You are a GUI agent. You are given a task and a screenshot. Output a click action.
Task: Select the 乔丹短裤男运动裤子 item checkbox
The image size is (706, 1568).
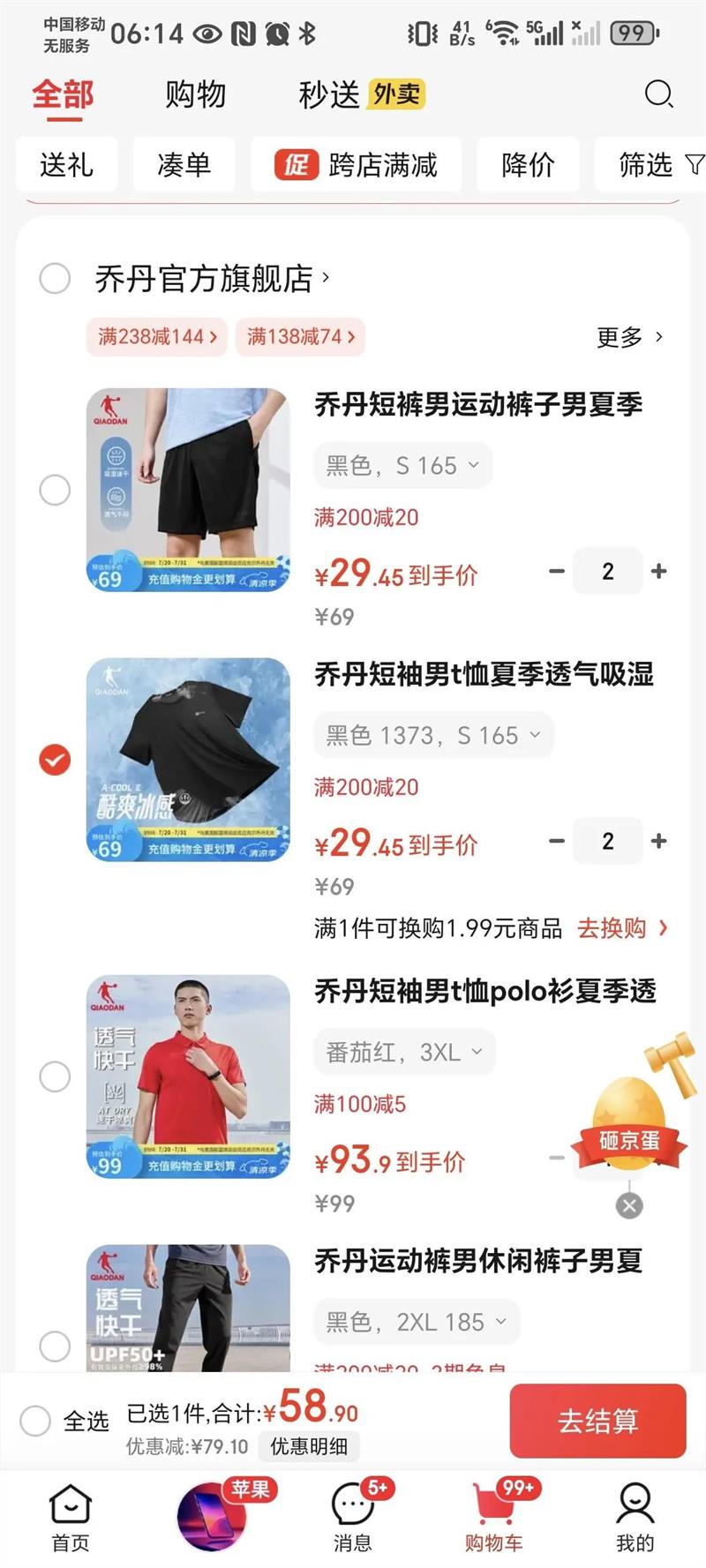click(x=55, y=490)
